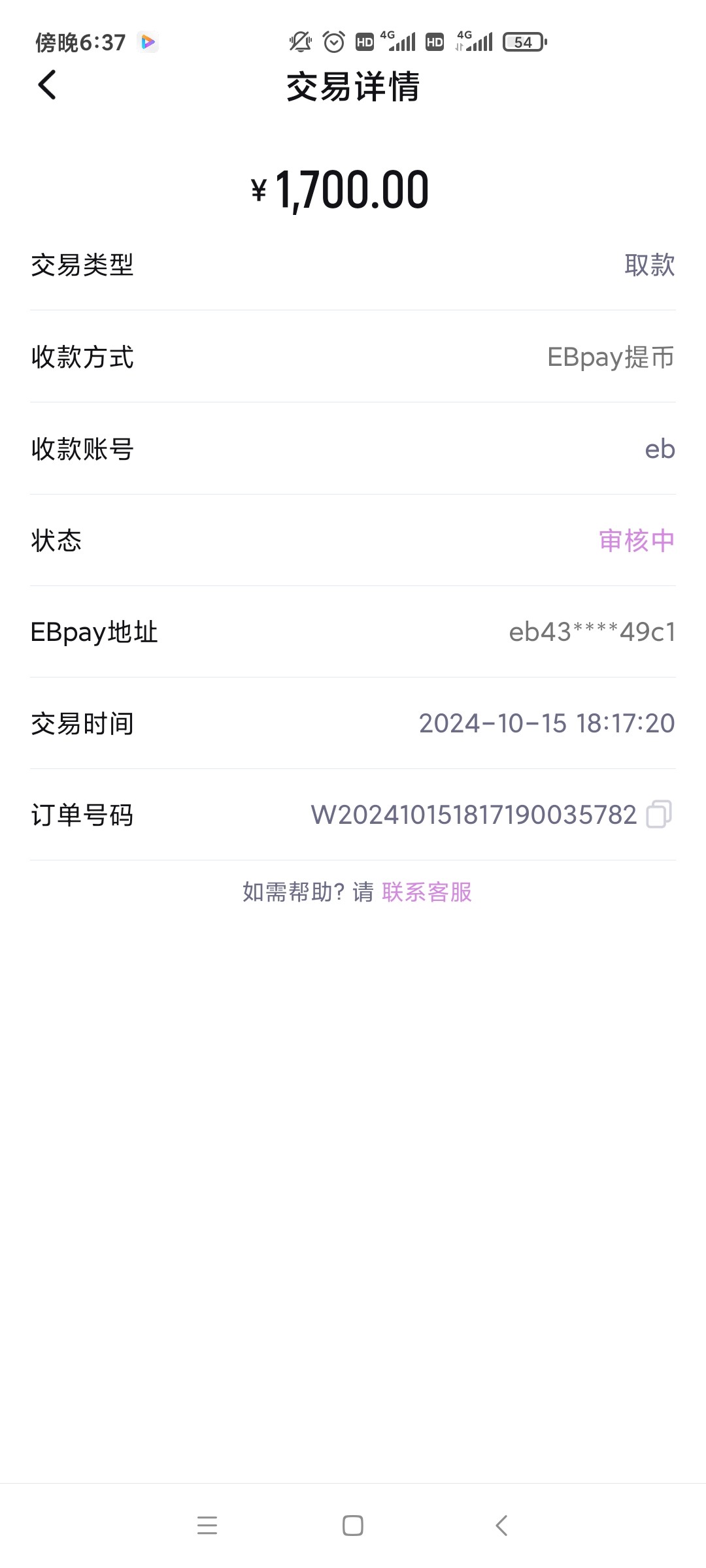706x1568 pixels.
Task: Go to the home screen
Action: [x=353, y=1526]
